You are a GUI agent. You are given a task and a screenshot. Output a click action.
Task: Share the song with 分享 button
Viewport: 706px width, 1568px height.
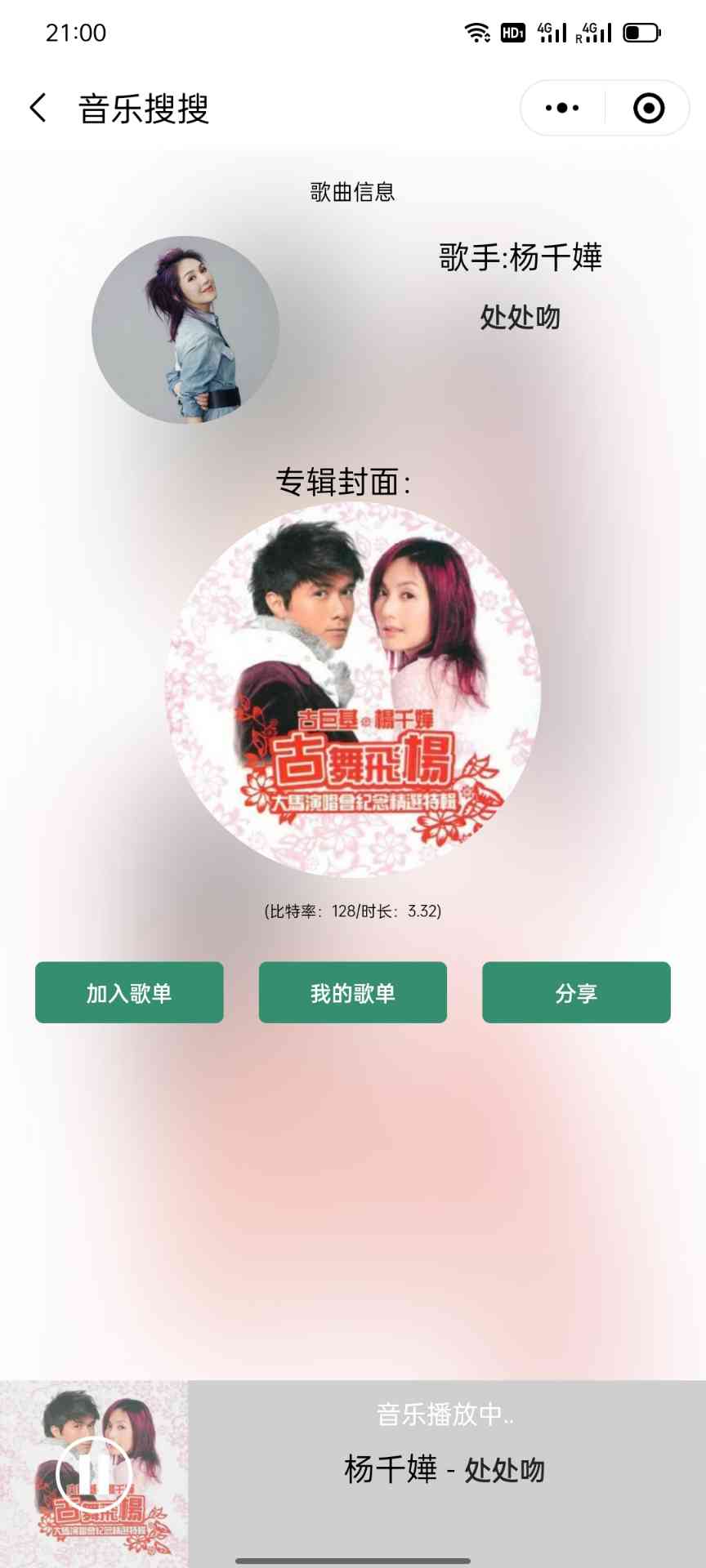pos(576,992)
